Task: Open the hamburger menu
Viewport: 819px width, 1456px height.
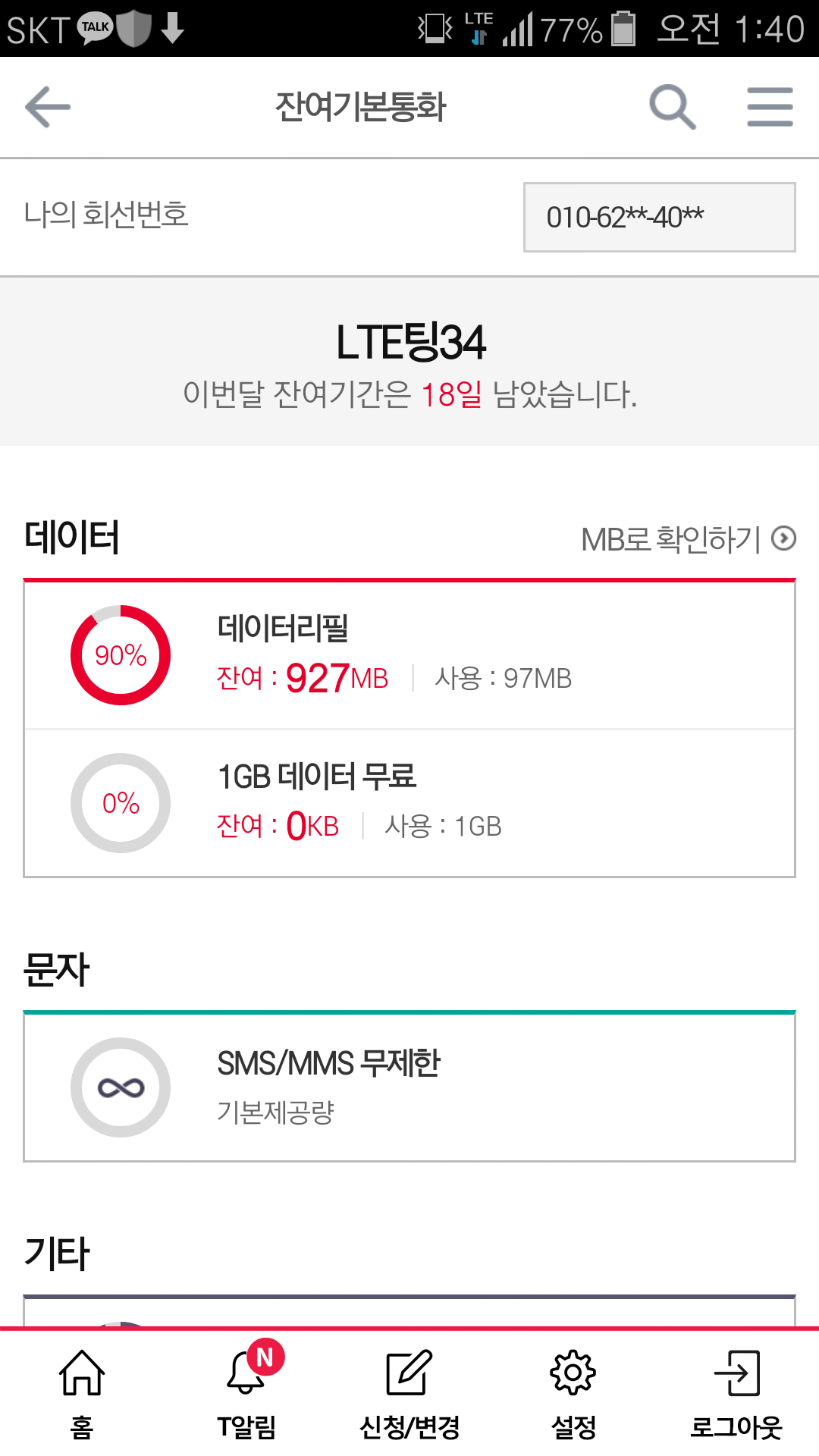Action: [x=770, y=107]
